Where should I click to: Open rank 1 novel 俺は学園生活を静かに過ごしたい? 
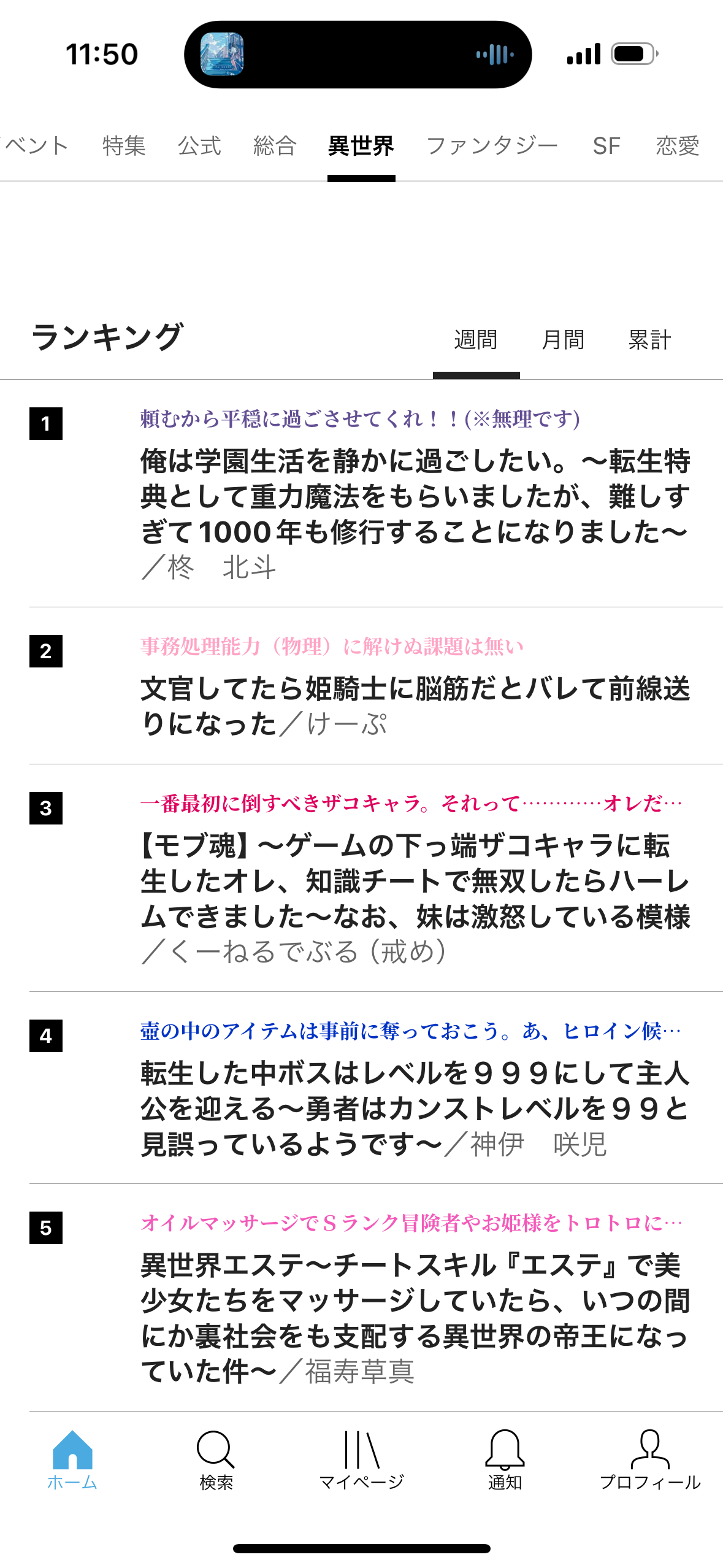pyautogui.click(x=415, y=497)
